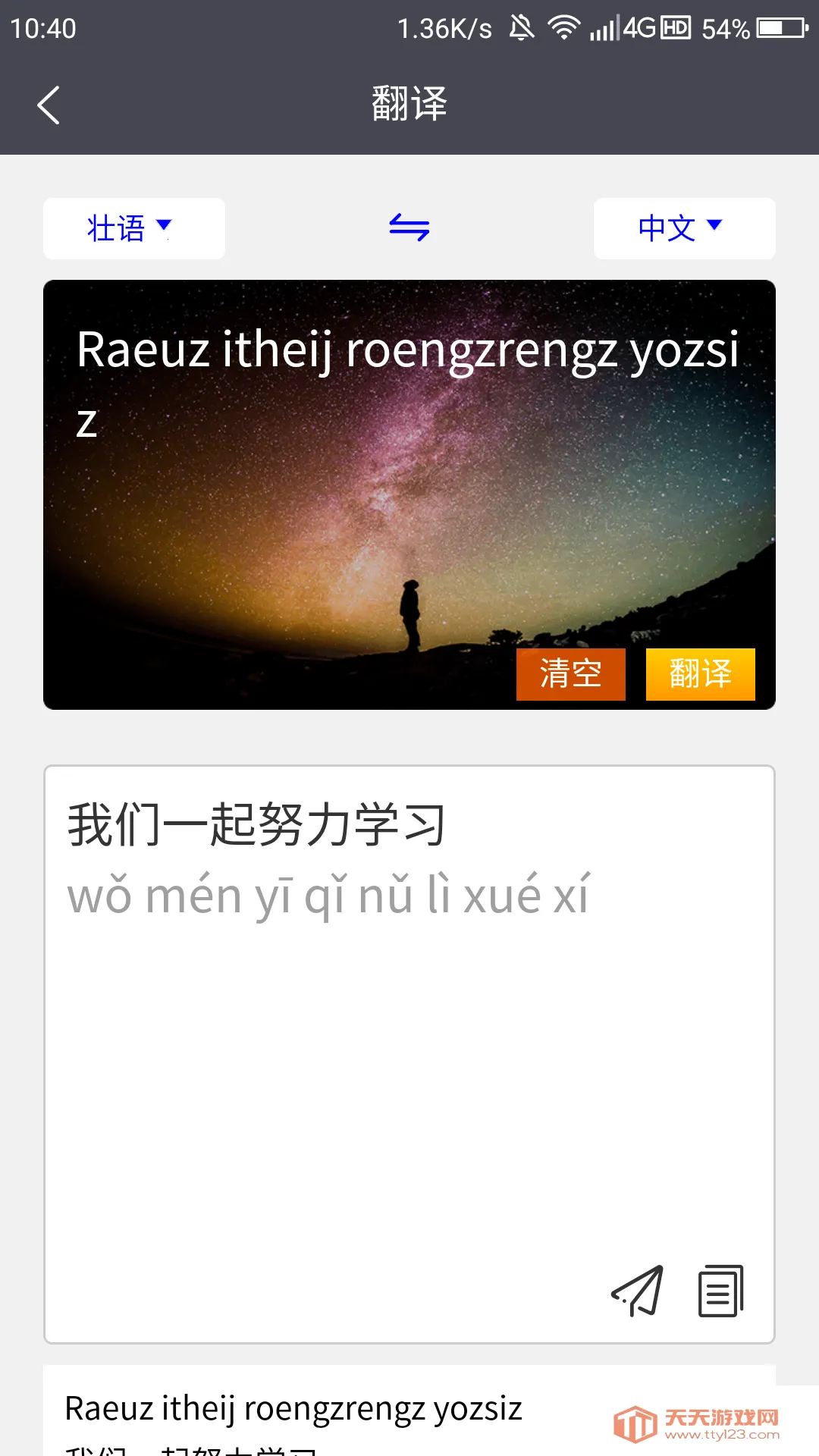The image size is (819, 1456).
Task: Tap the swap languages arrows icon
Action: click(409, 227)
